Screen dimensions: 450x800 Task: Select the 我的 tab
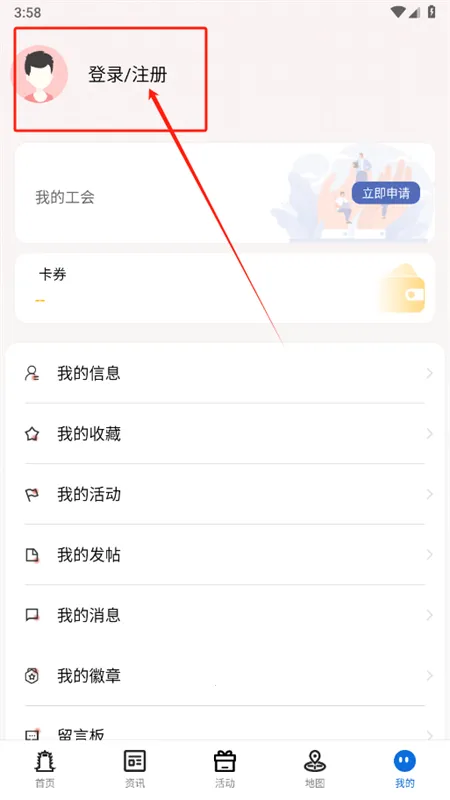[x=405, y=769]
